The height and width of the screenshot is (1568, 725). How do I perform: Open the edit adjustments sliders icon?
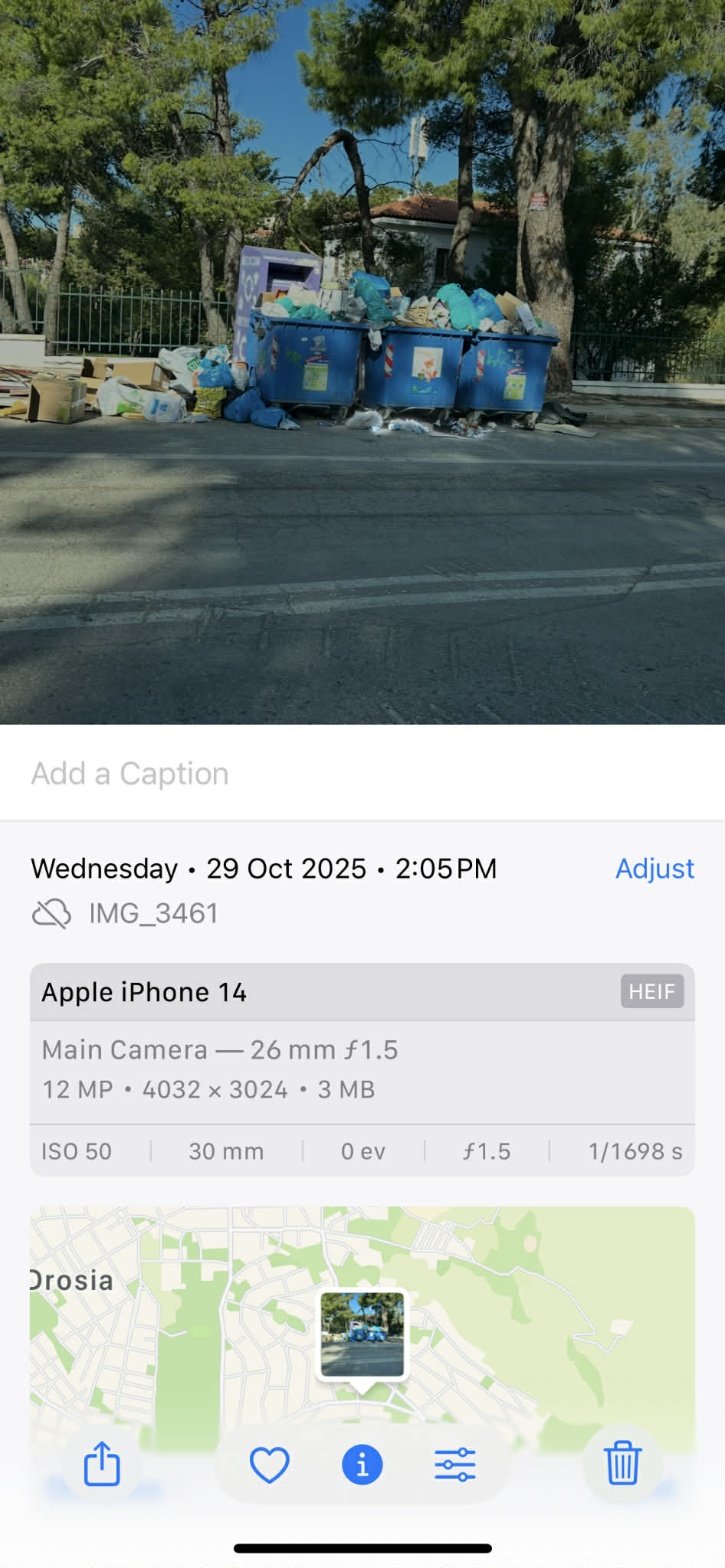[x=455, y=1465]
